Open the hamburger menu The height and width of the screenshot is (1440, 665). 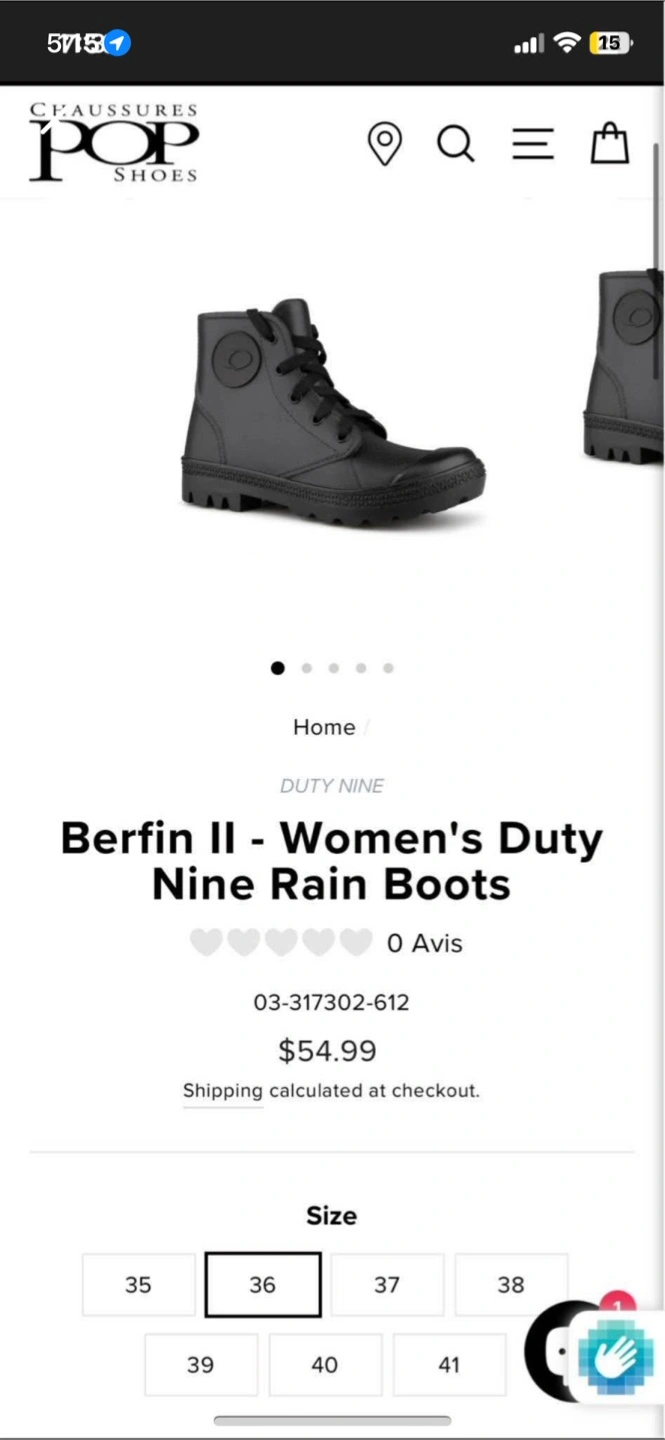[533, 143]
